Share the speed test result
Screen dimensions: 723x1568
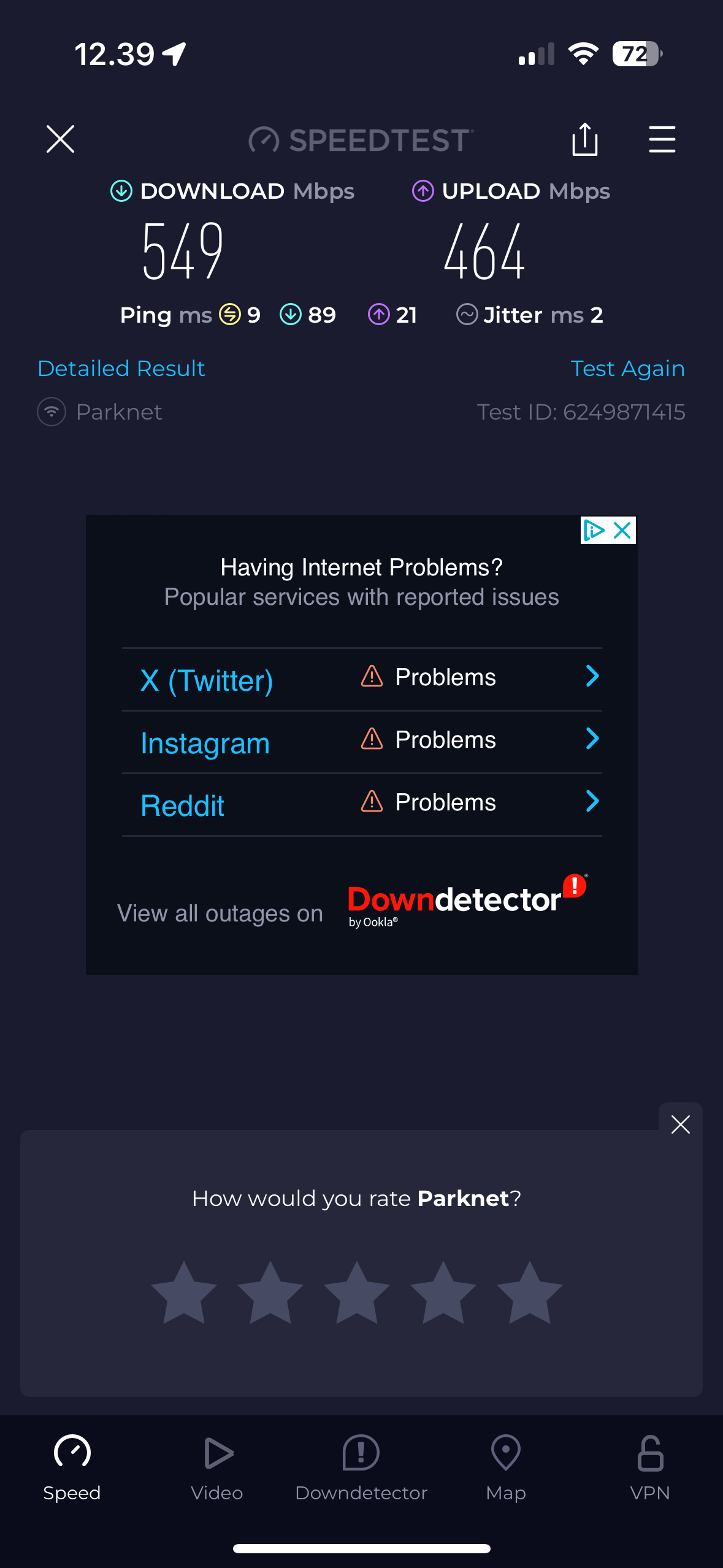tap(584, 139)
